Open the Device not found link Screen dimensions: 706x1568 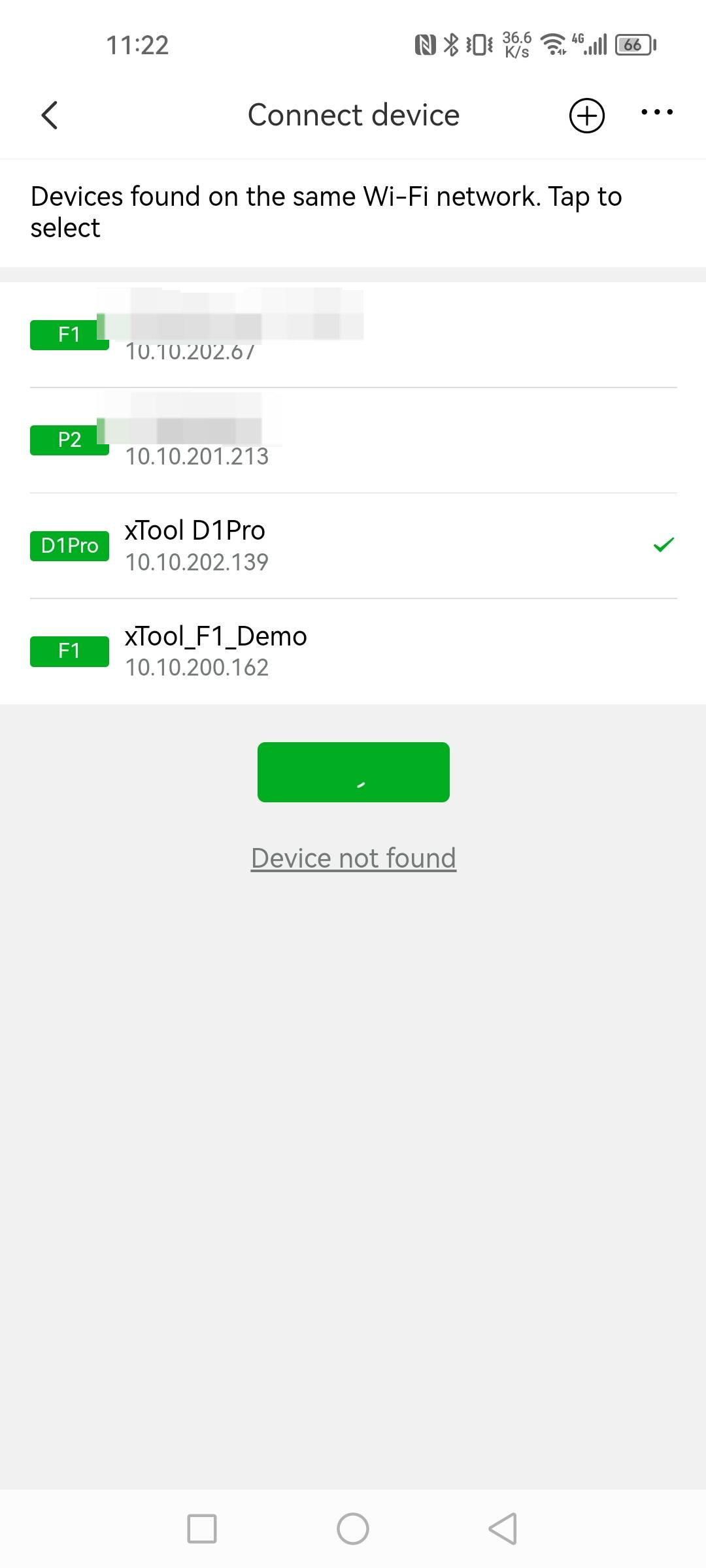(x=353, y=858)
